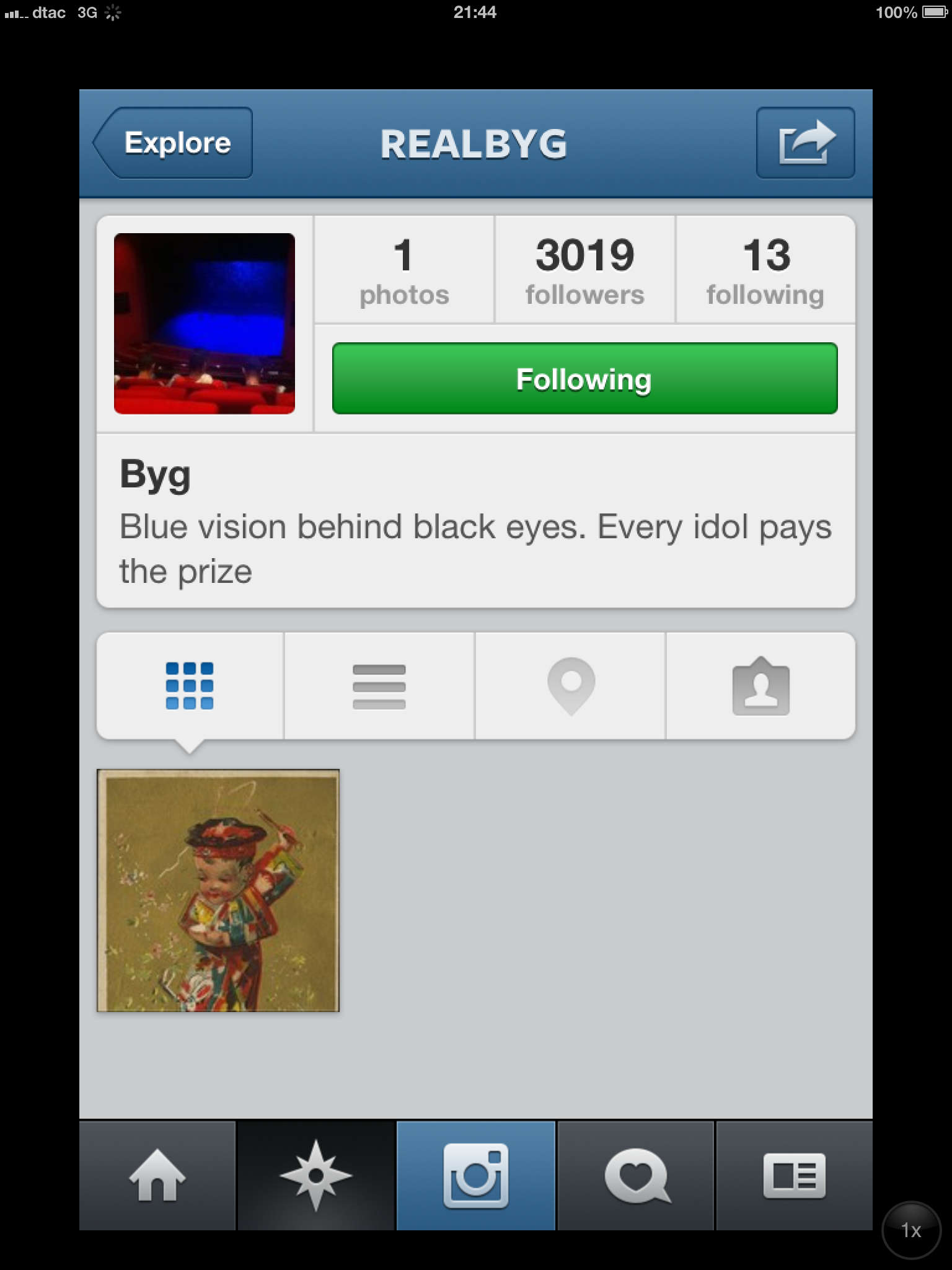
Task: Open the camera tab
Action: click(475, 1176)
